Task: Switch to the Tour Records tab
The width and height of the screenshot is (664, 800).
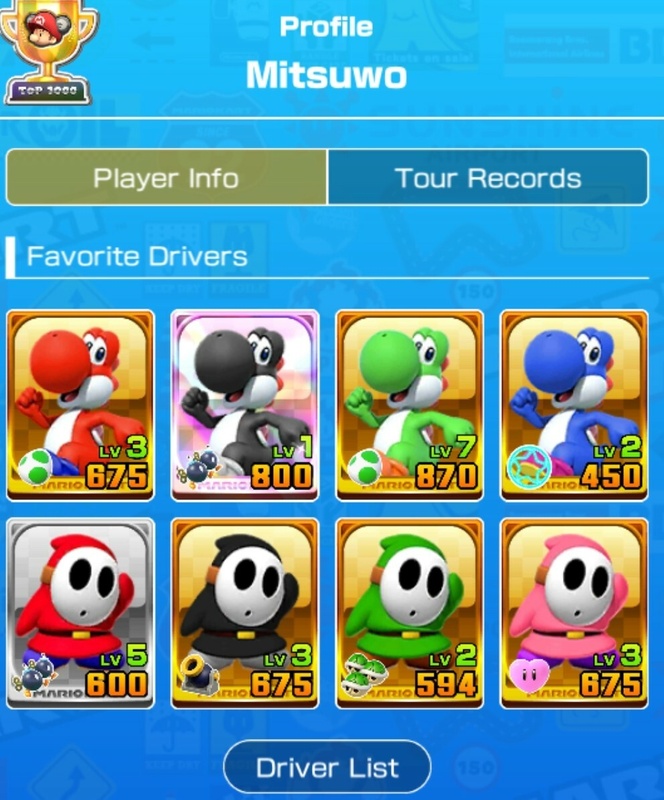Action: click(x=487, y=178)
